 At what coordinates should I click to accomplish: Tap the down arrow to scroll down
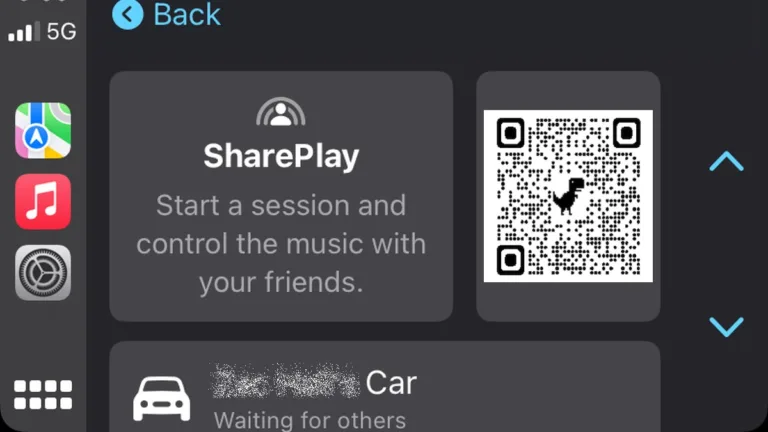coord(726,327)
